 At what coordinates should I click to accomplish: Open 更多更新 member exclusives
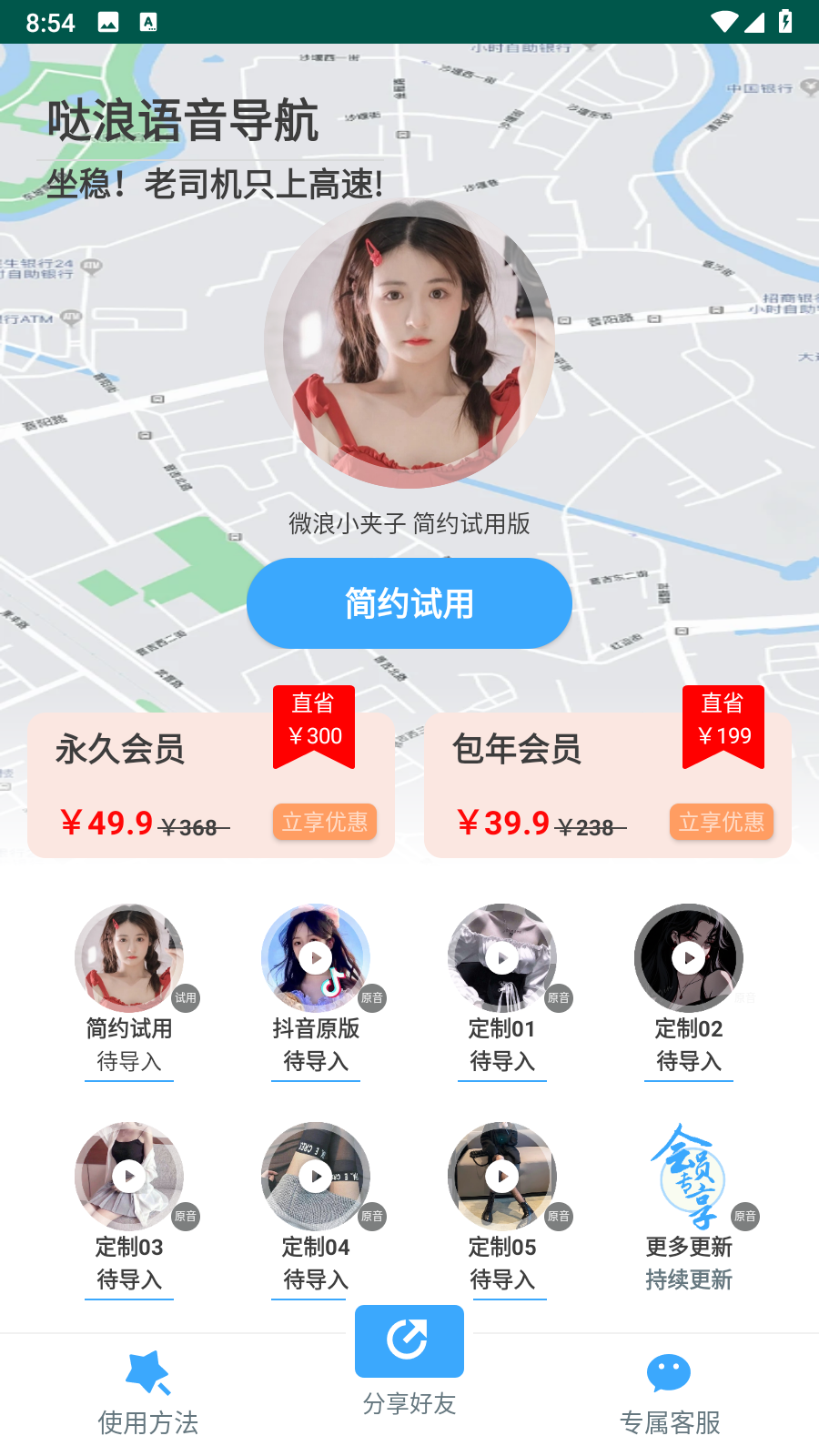tap(689, 1178)
